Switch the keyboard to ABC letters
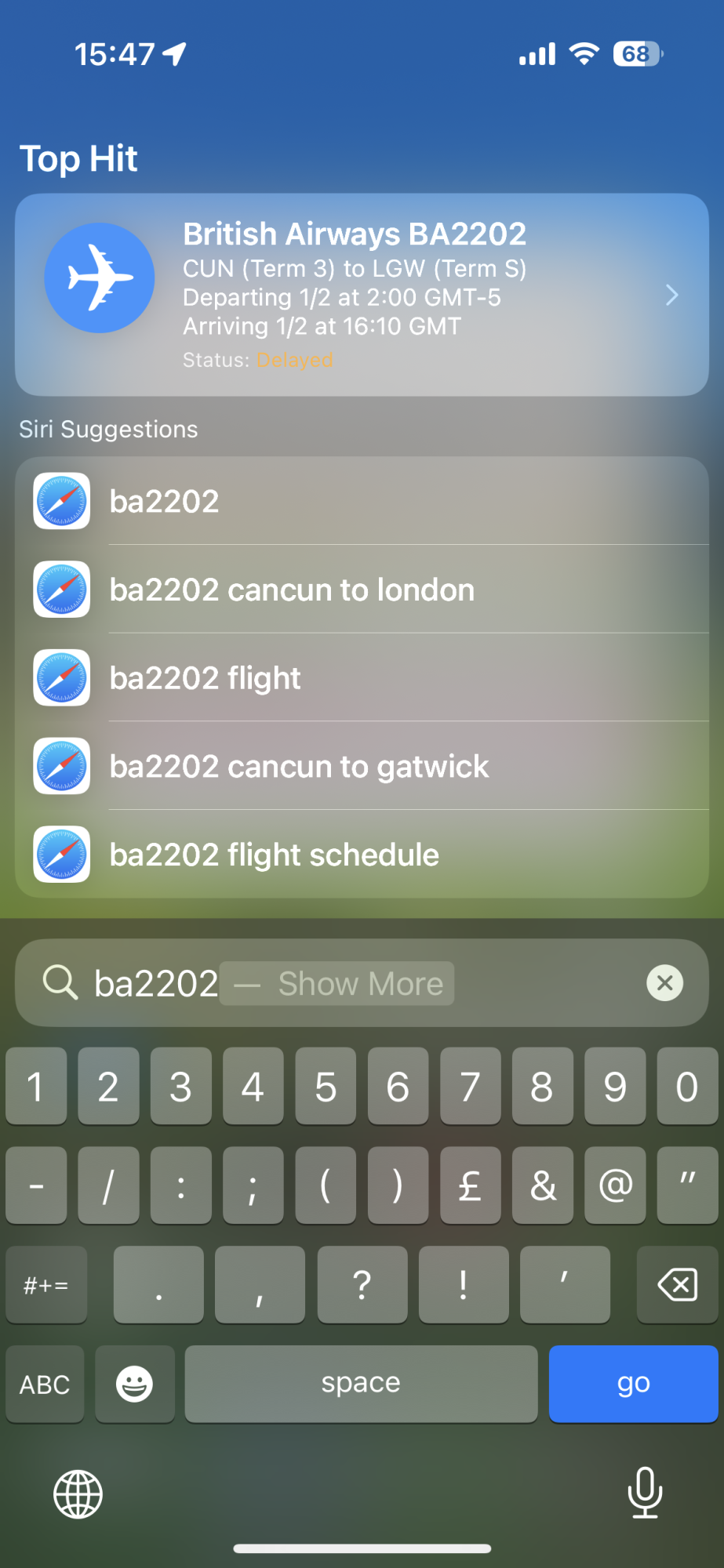This screenshot has height=1568, width=724. [45, 1384]
